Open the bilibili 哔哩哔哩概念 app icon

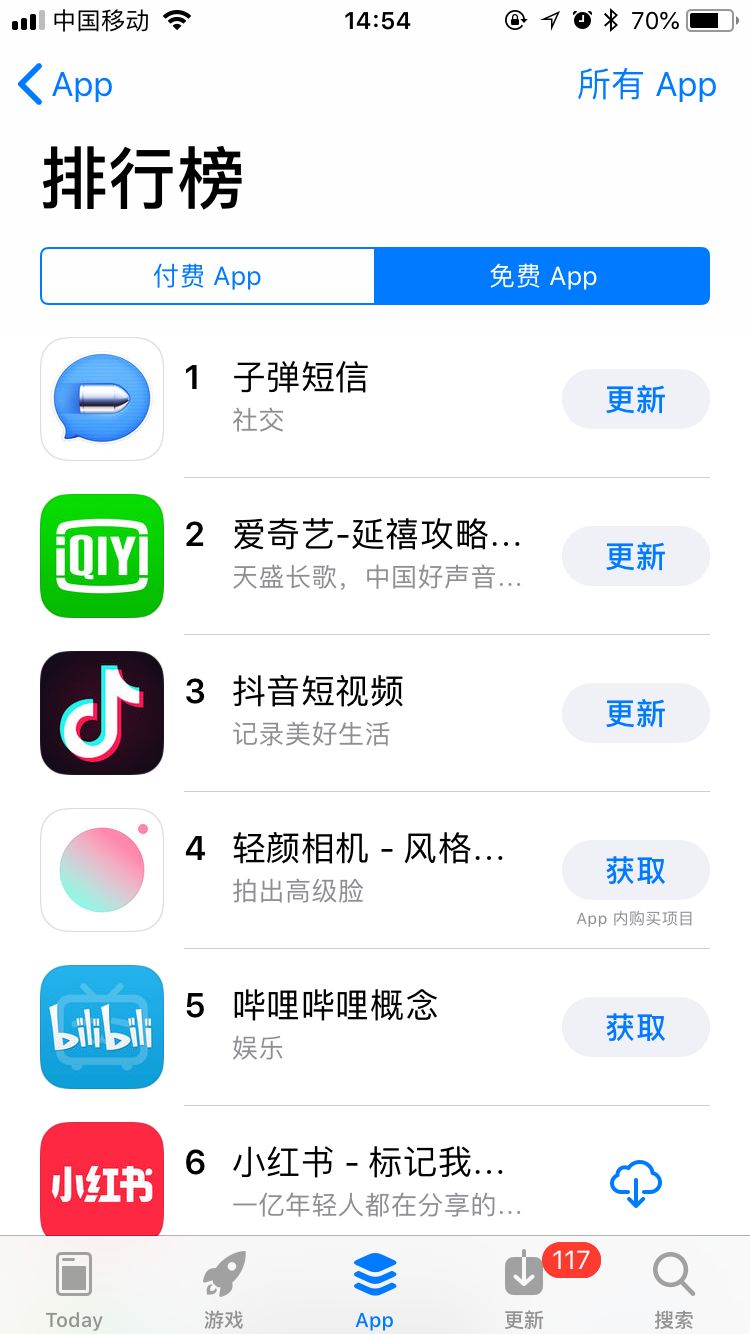point(101,1027)
